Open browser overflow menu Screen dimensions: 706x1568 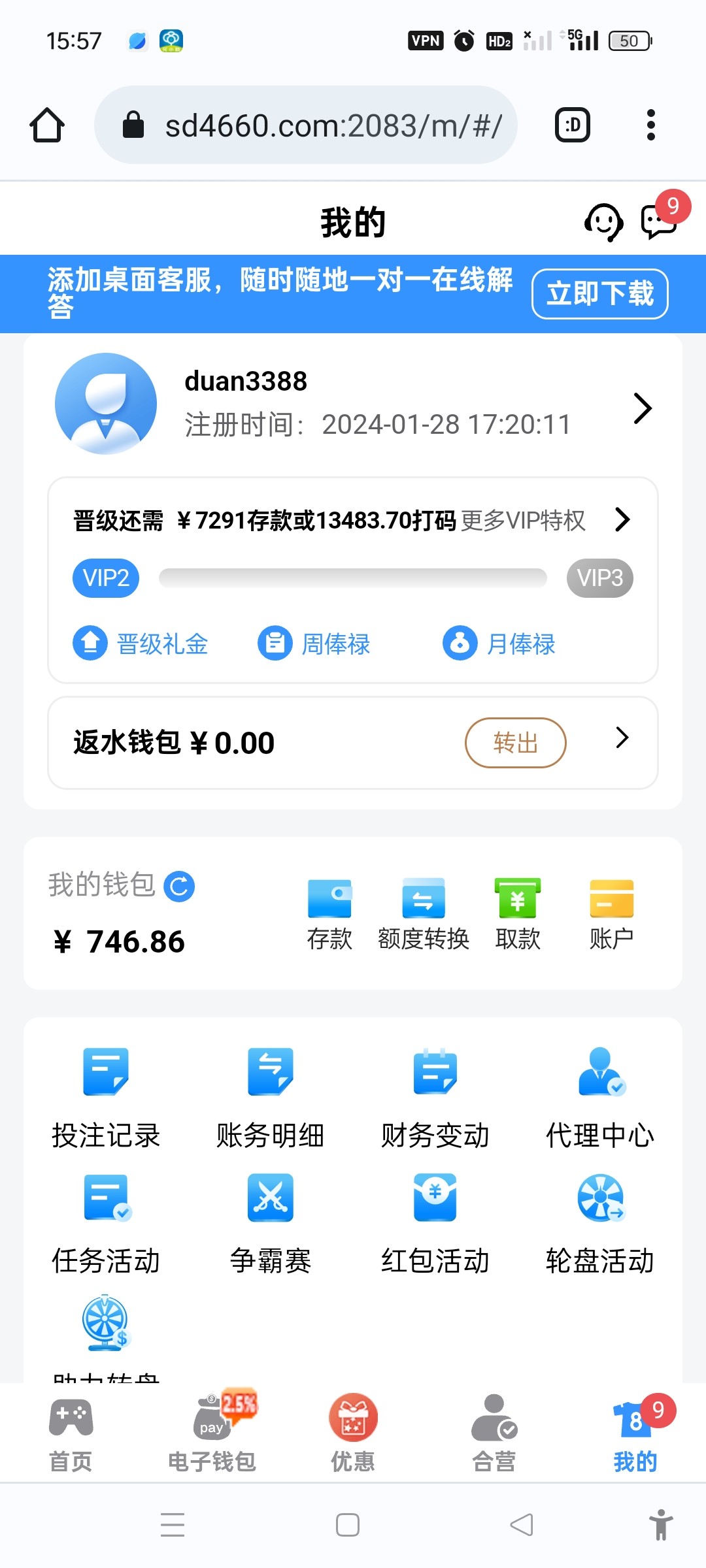pos(650,125)
